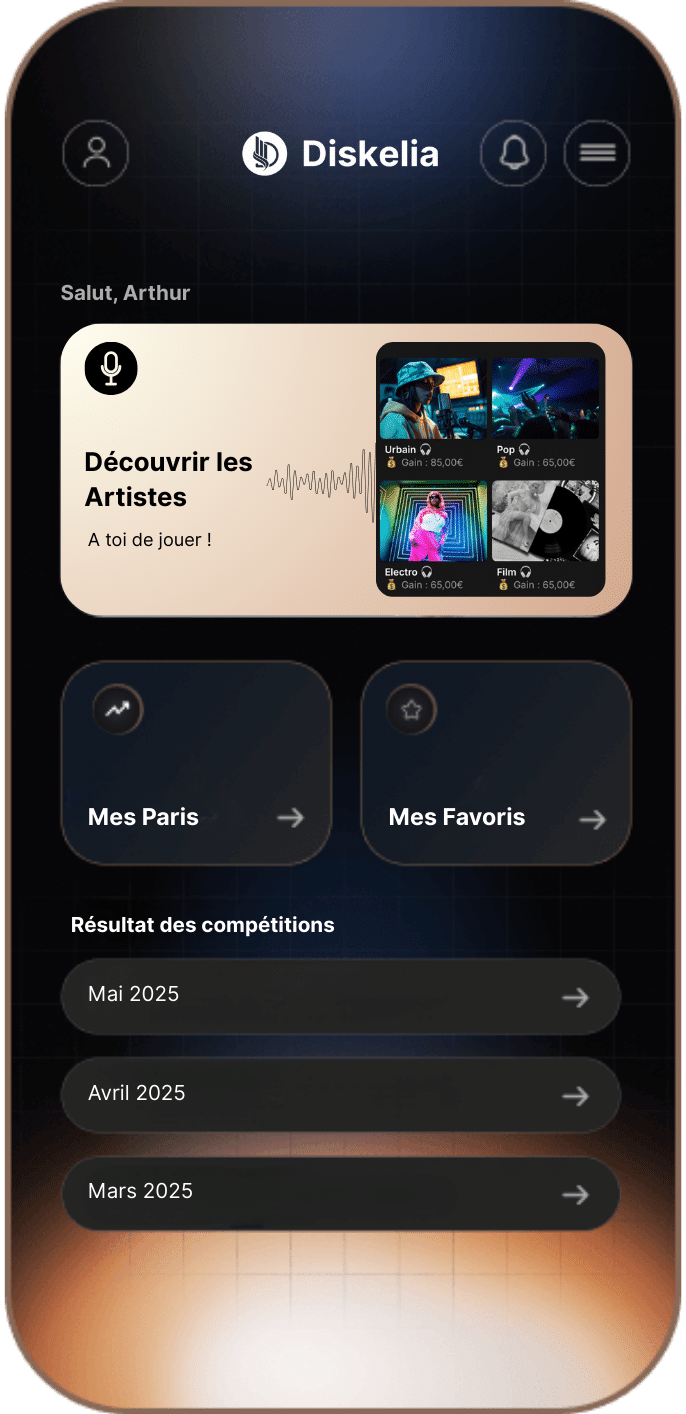Open the user profile icon
This screenshot has width=686, height=1414.
[x=96, y=153]
